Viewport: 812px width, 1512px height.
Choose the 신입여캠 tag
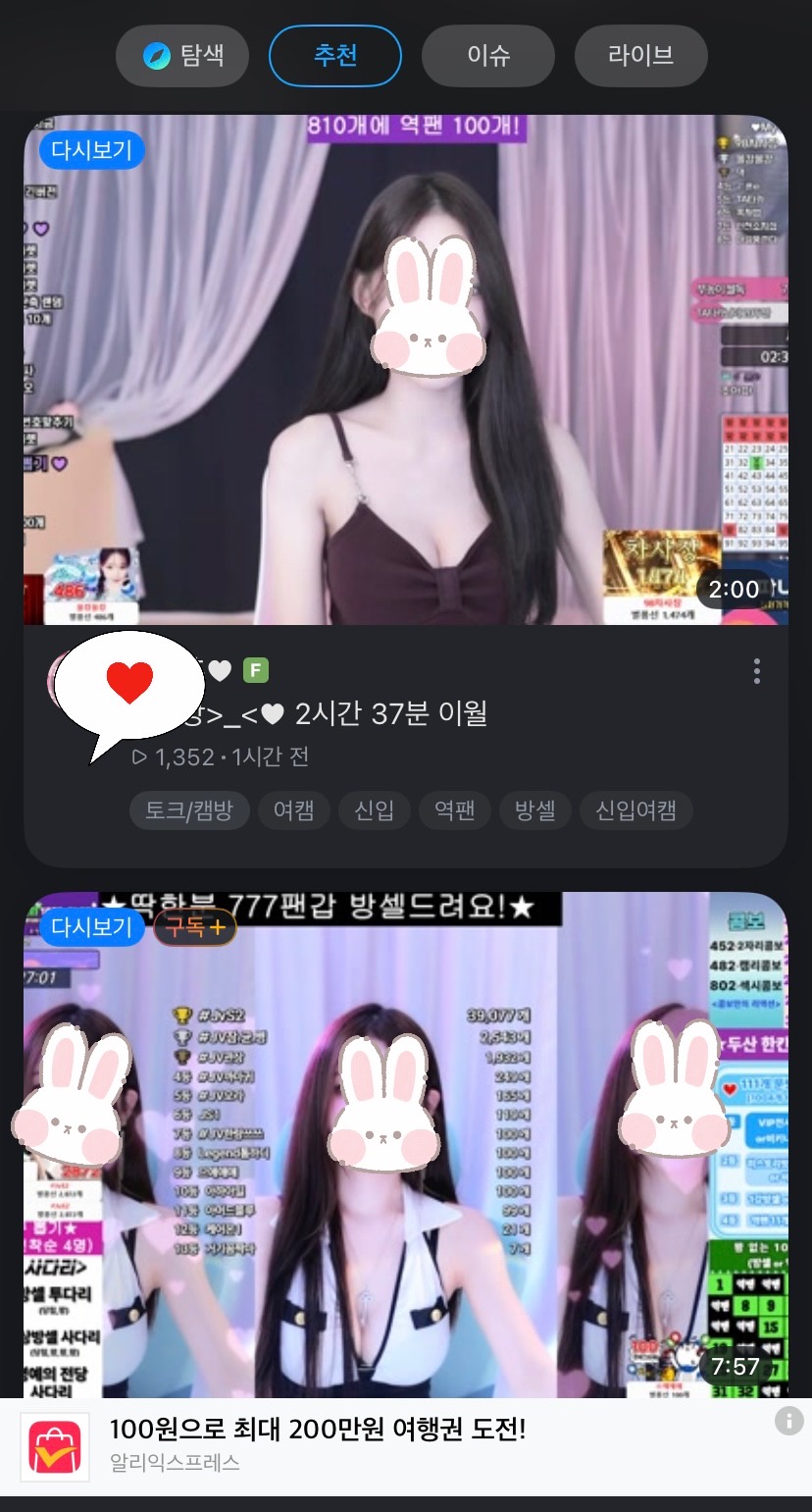click(636, 810)
